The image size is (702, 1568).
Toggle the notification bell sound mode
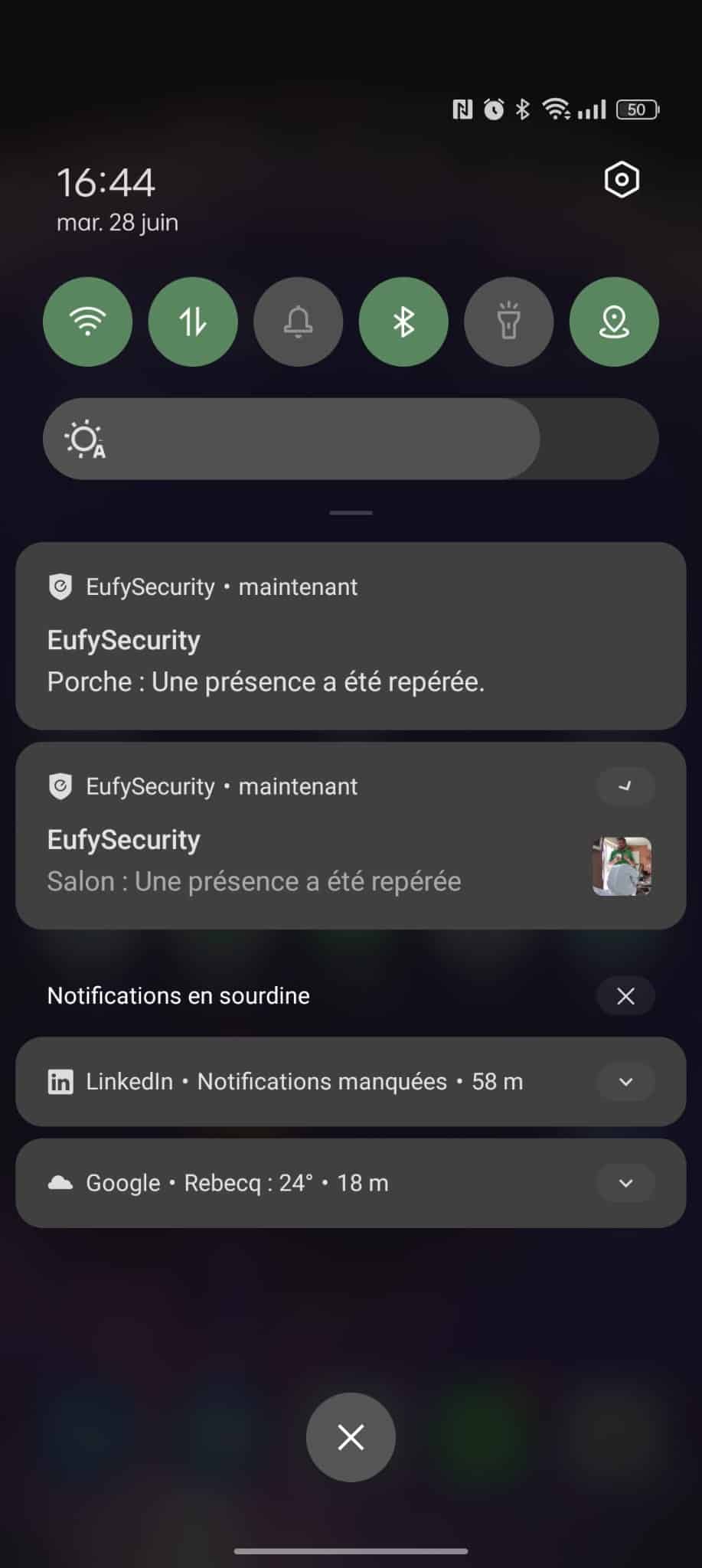(x=298, y=322)
